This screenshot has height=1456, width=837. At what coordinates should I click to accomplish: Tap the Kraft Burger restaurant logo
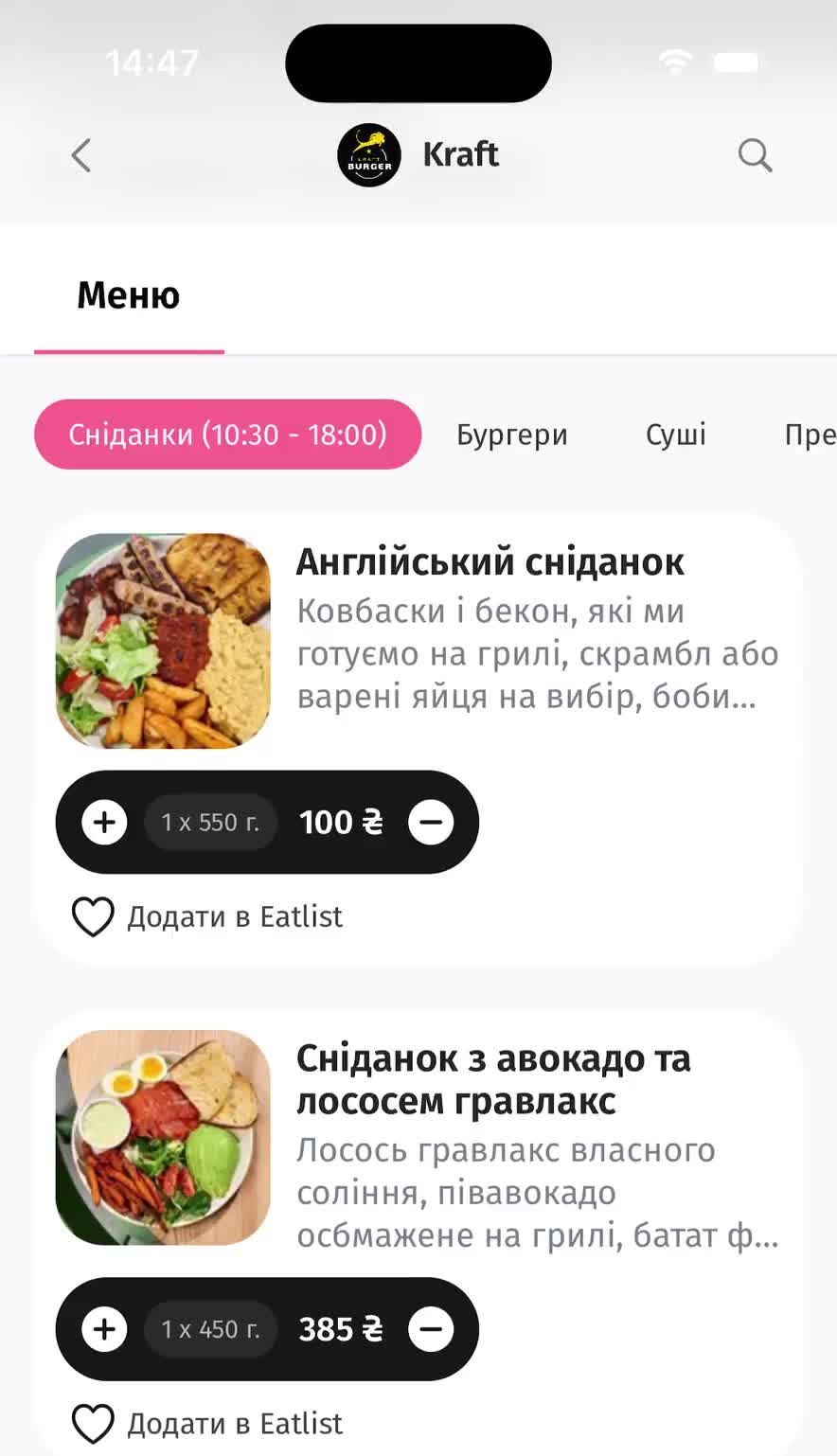click(369, 154)
